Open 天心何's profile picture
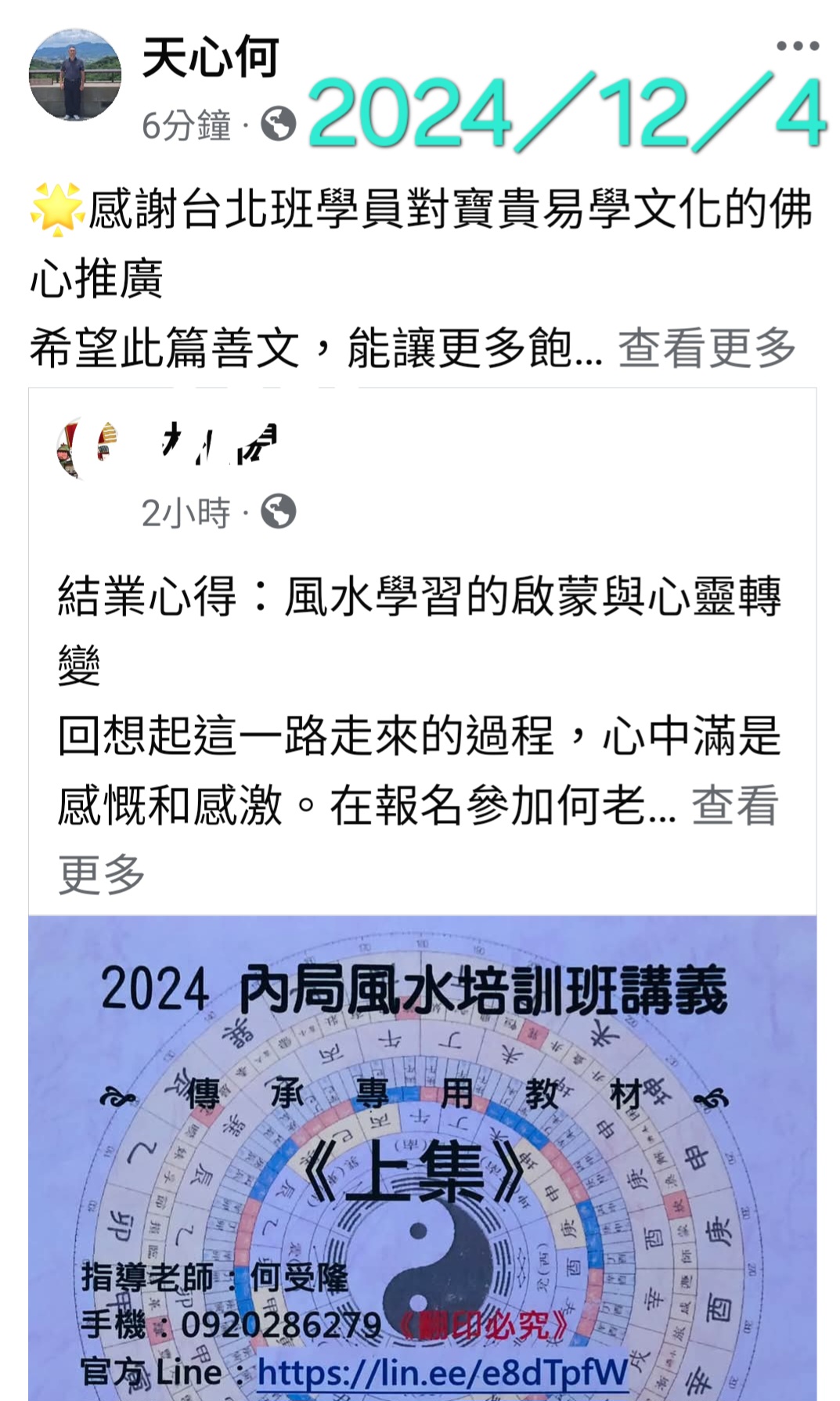840x1401 pixels. tap(75, 75)
